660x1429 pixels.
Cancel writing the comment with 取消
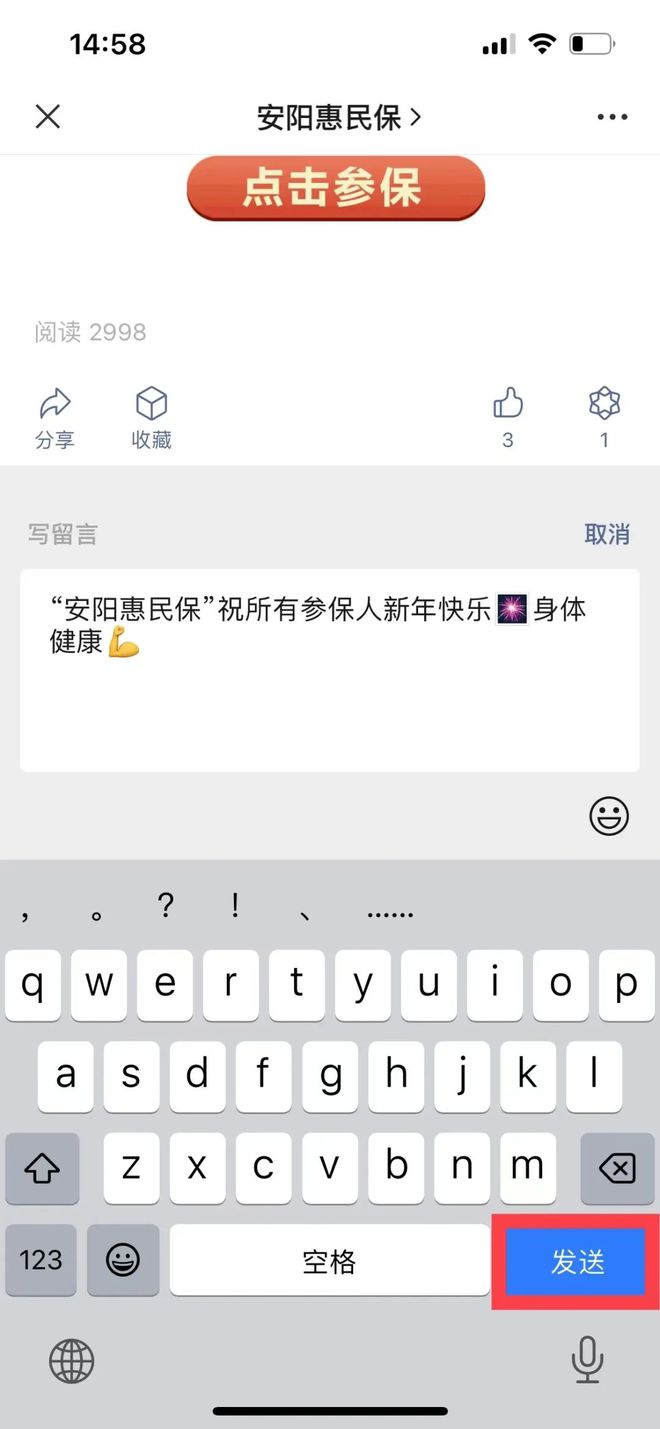click(x=607, y=534)
